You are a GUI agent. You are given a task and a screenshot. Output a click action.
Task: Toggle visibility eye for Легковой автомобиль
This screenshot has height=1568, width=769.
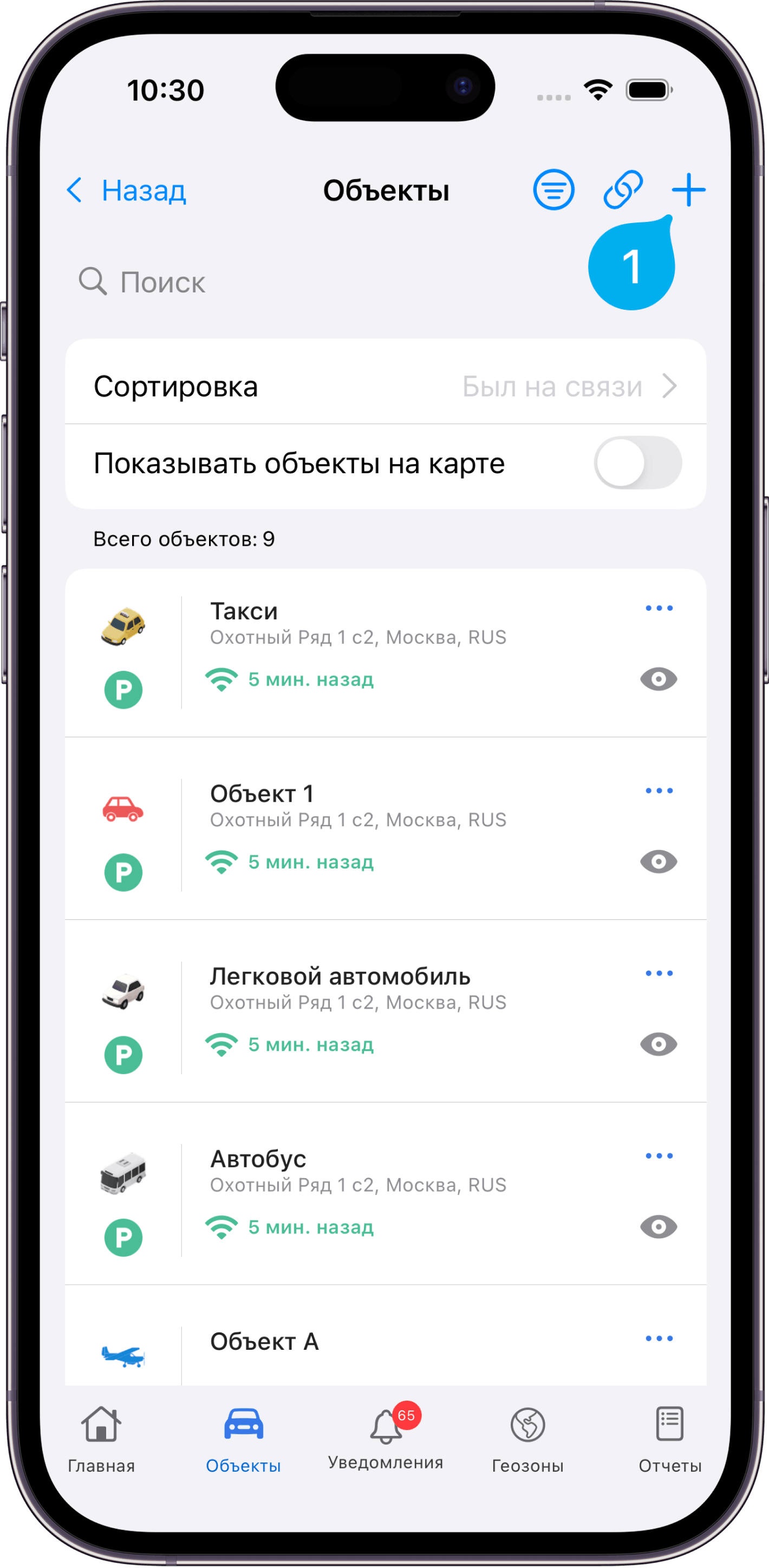tap(658, 1044)
